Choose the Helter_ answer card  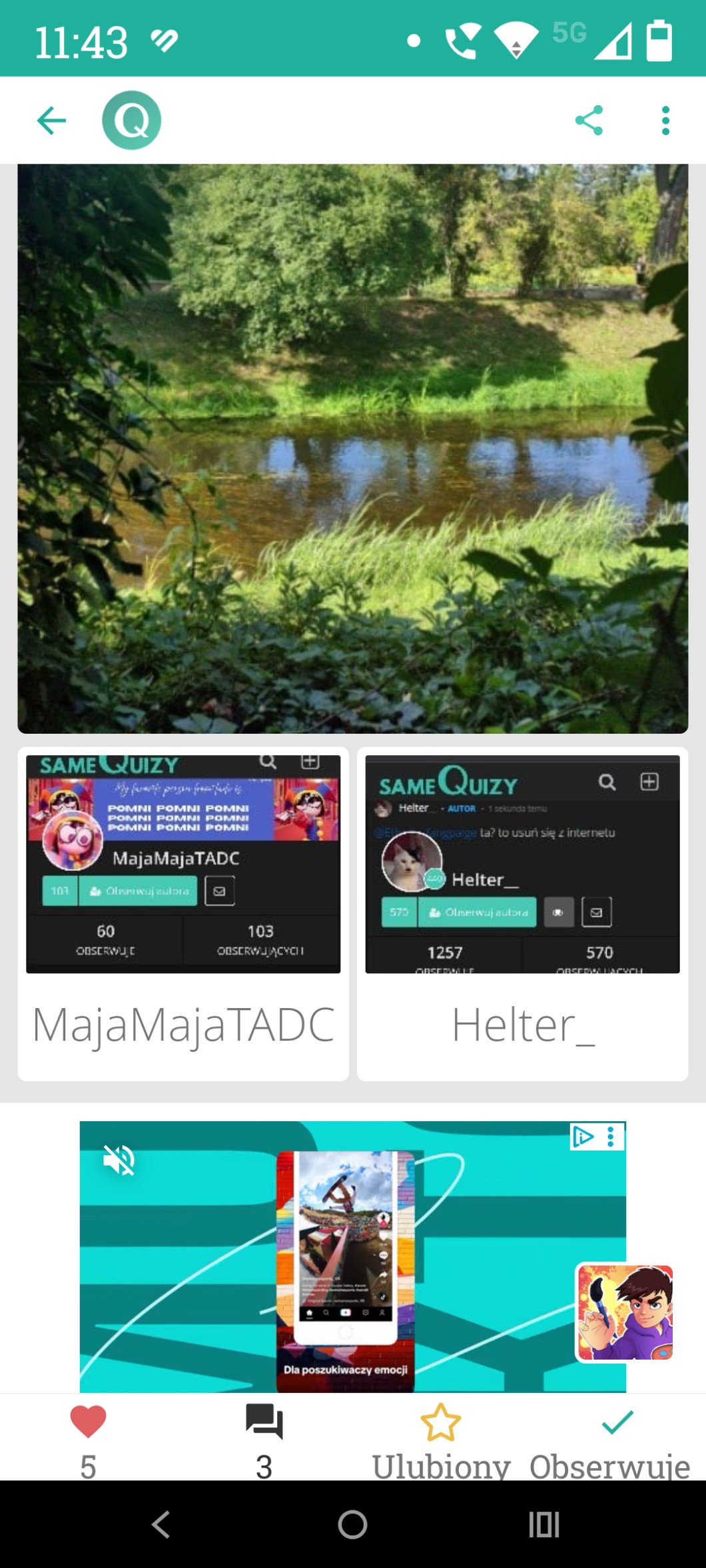point(522,913)
